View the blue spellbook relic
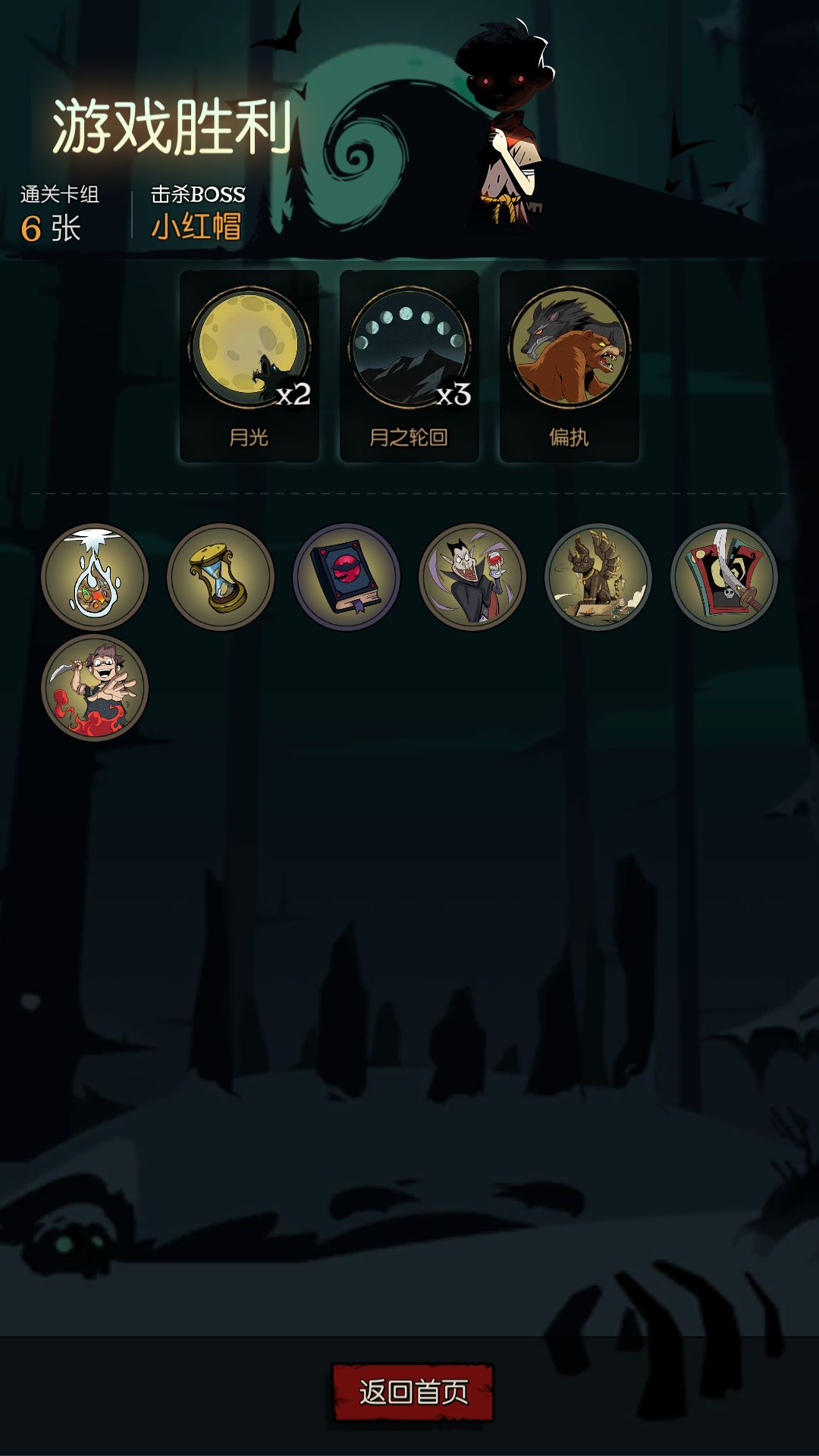This screenshot has width=819, height=1456. pyautogui.click(x=347, y=577)
